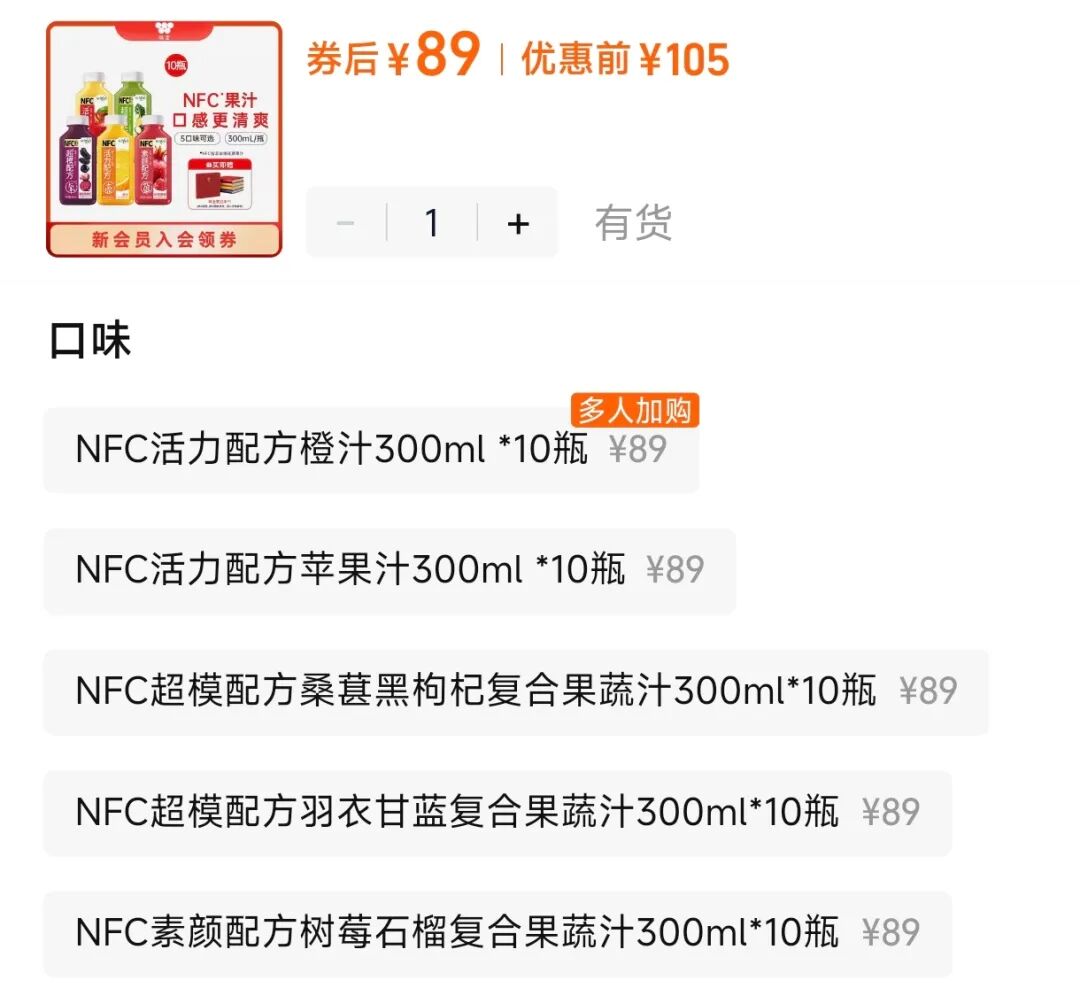Pick 桑葚黑枸杞复合果蔬汁 flavor
The height and width of the screenshot is (988, 1080).
515,692
